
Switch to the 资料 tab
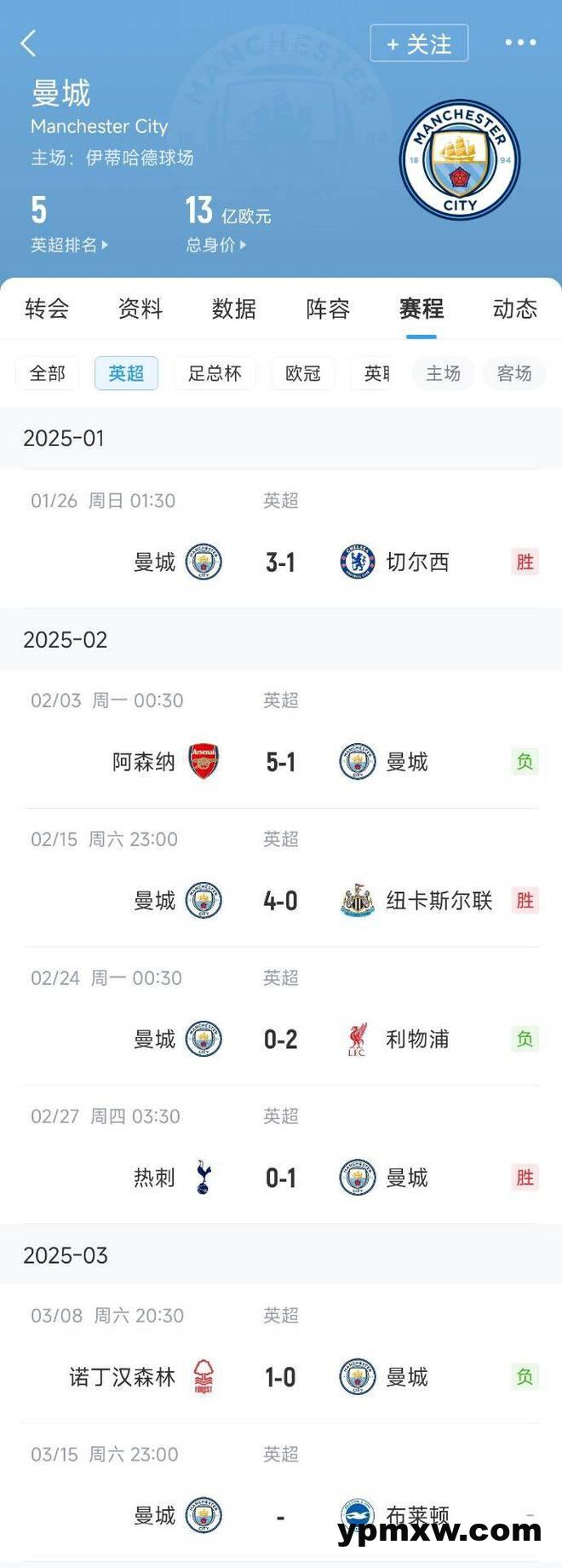(x=140, y=308)
